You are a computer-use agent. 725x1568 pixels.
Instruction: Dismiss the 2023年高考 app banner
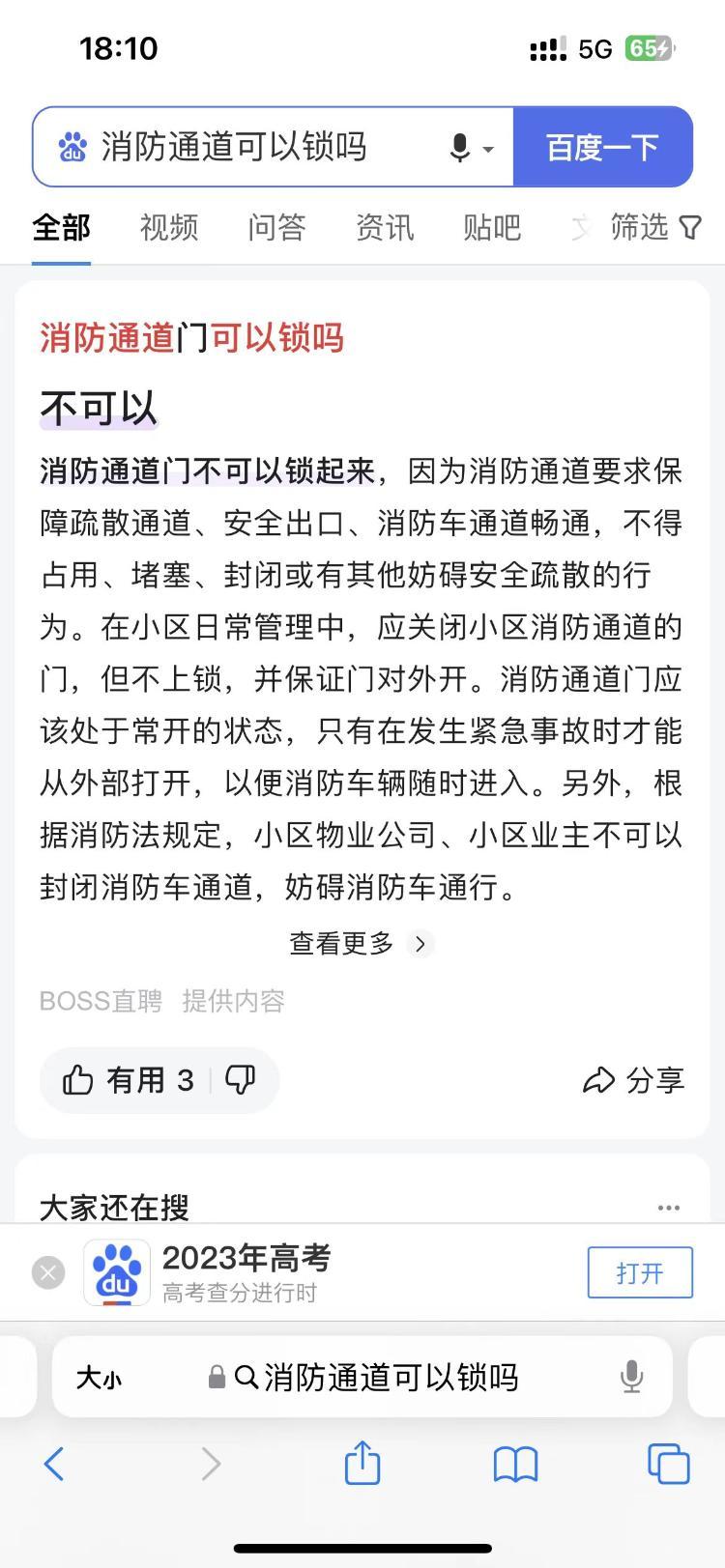48,1272
